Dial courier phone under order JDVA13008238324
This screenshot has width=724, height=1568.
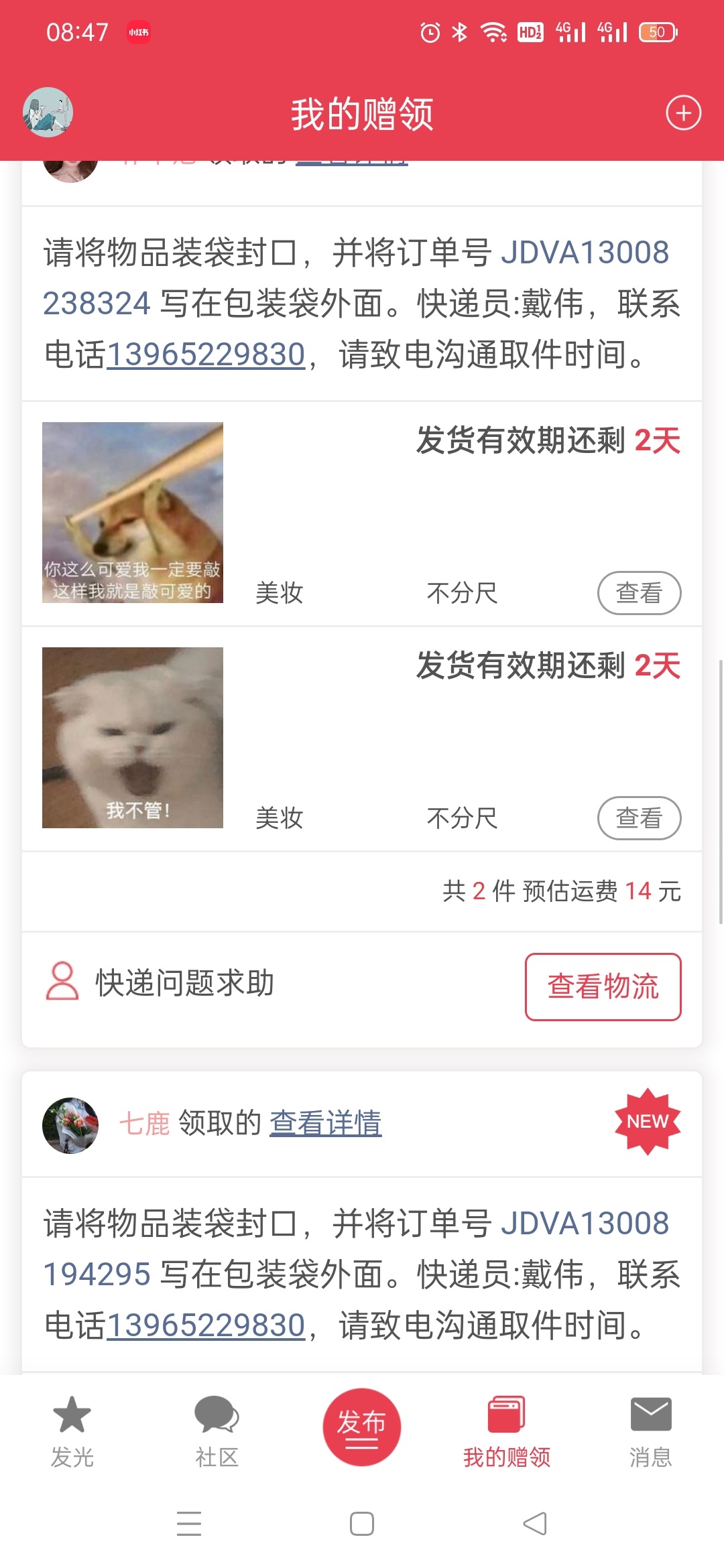click(206, 354)
